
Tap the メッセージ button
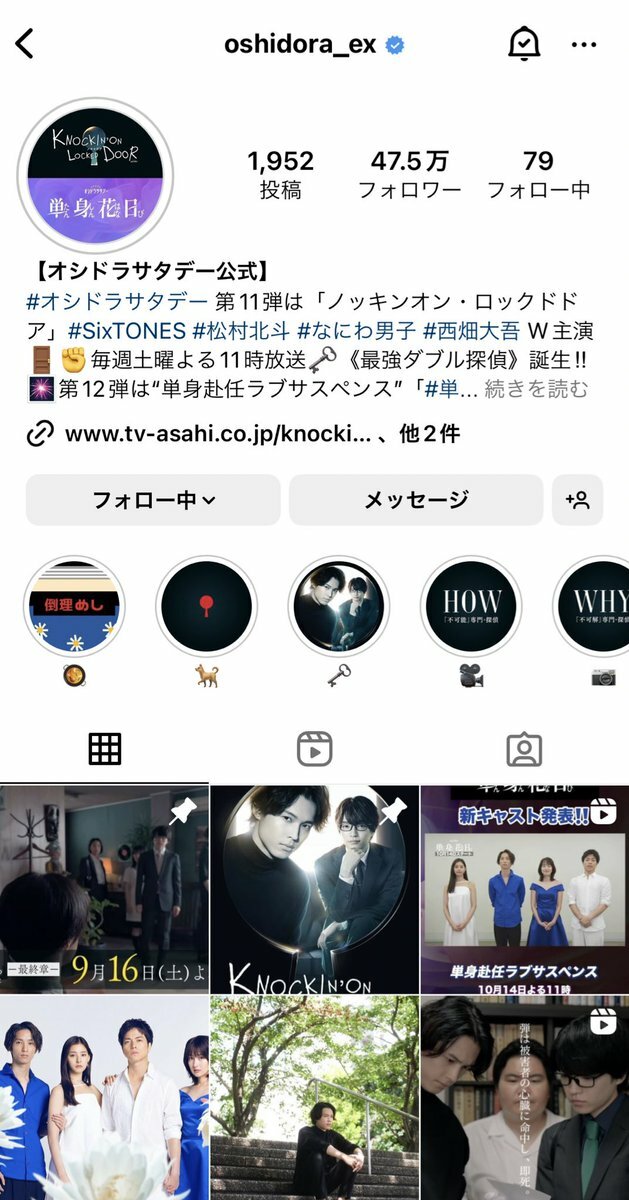tap(416, 500)
